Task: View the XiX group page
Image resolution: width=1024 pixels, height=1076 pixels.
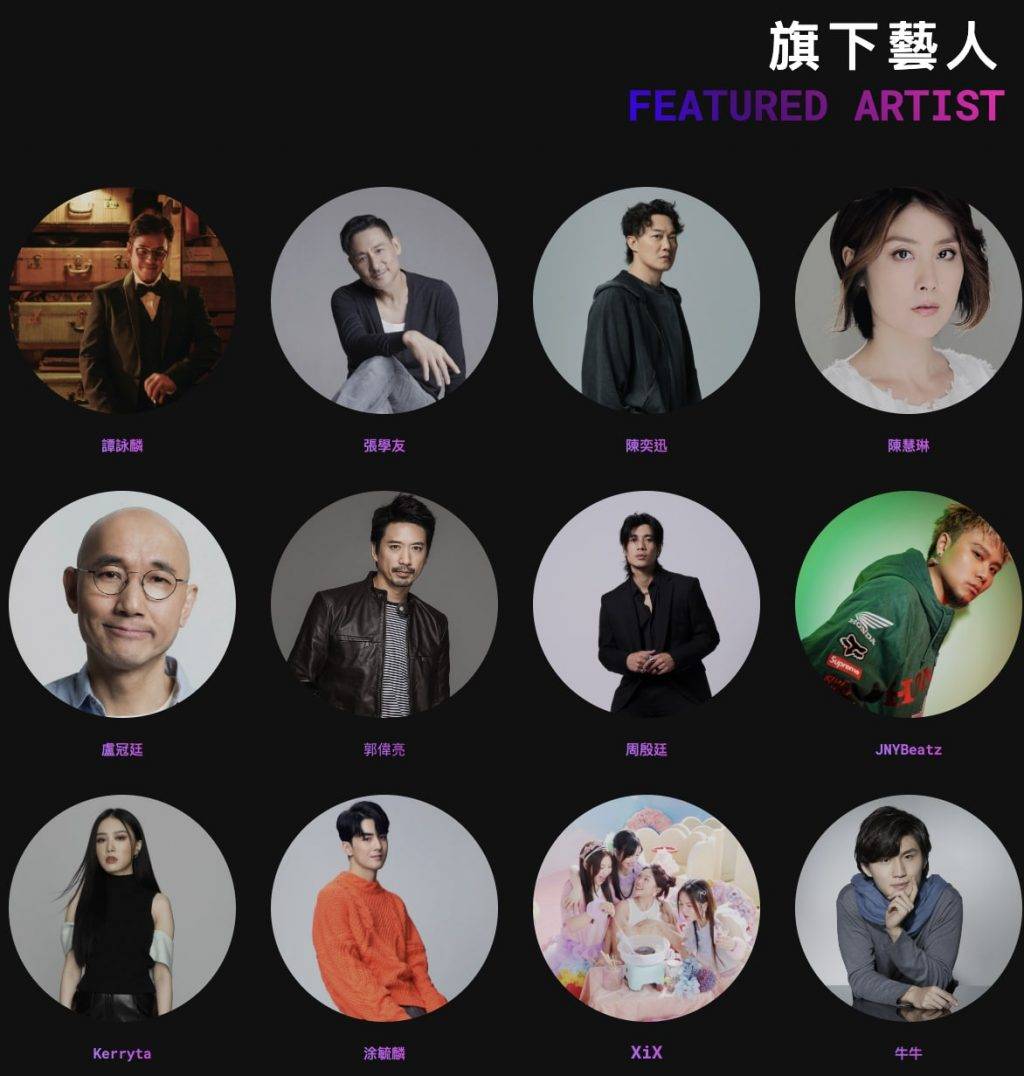Action: tap(646, 908)
